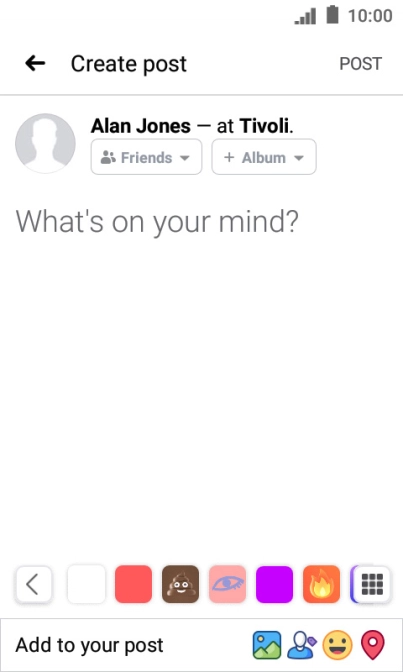The width and height of the screenshot is (403, 672).
Task: Select the plain white background
Action: pos(86,584)
